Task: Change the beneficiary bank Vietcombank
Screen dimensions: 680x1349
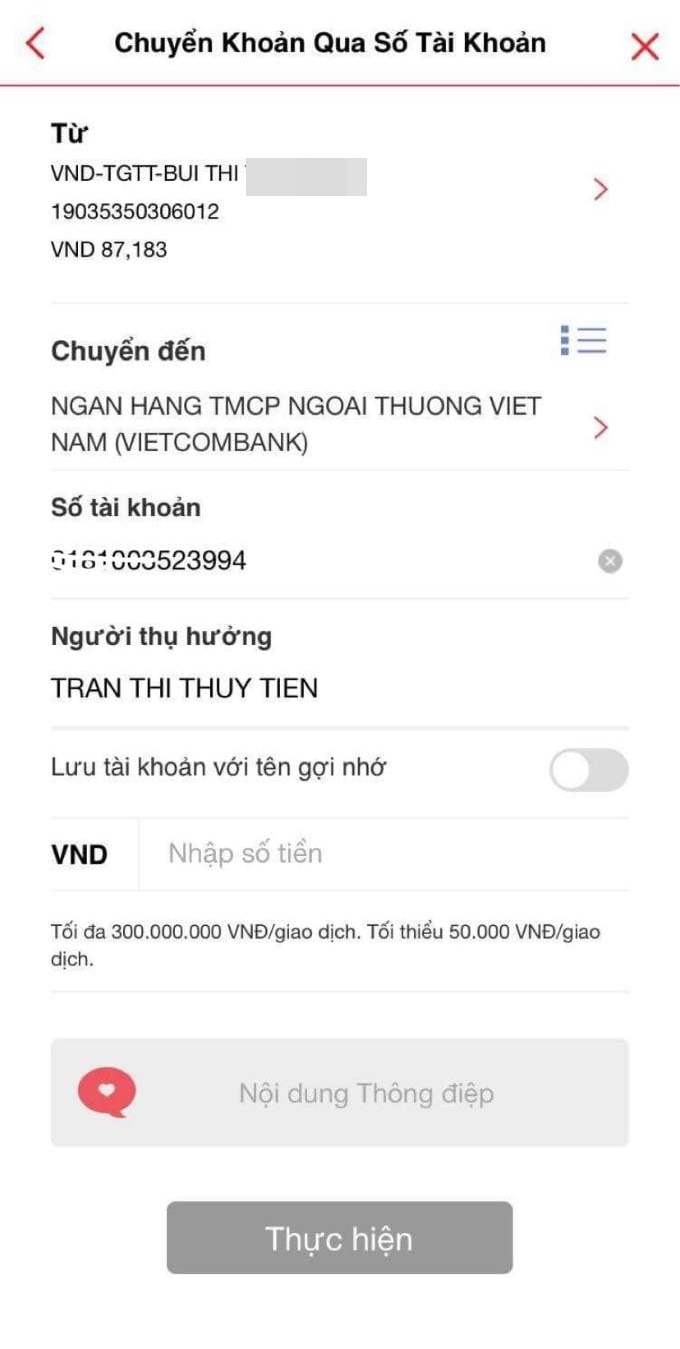Action: tap(600, 428)
